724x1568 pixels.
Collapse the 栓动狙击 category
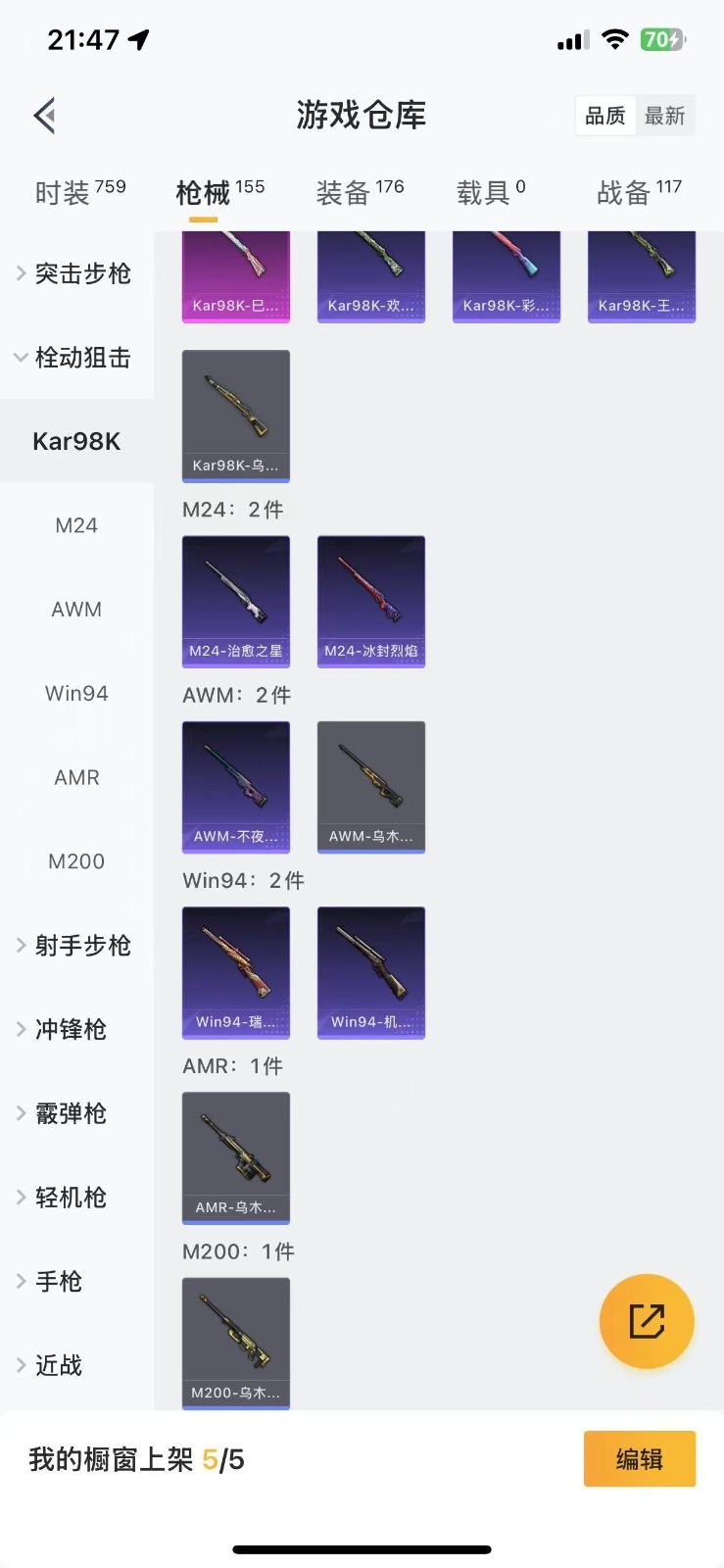coord(76,358)
